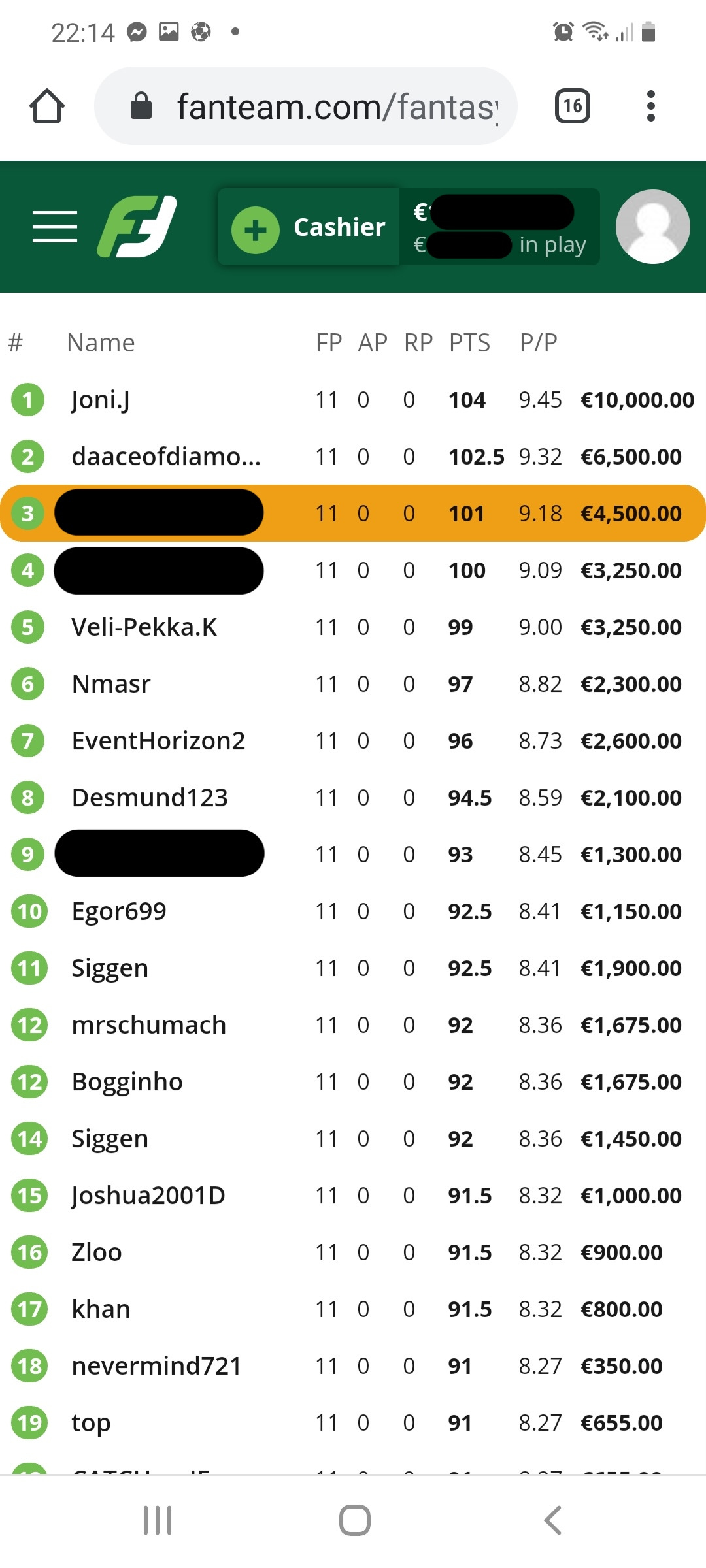This screenshot has height=1568, width=706.
Task: Tap the Cashier button
Action: tap(309, 227)
